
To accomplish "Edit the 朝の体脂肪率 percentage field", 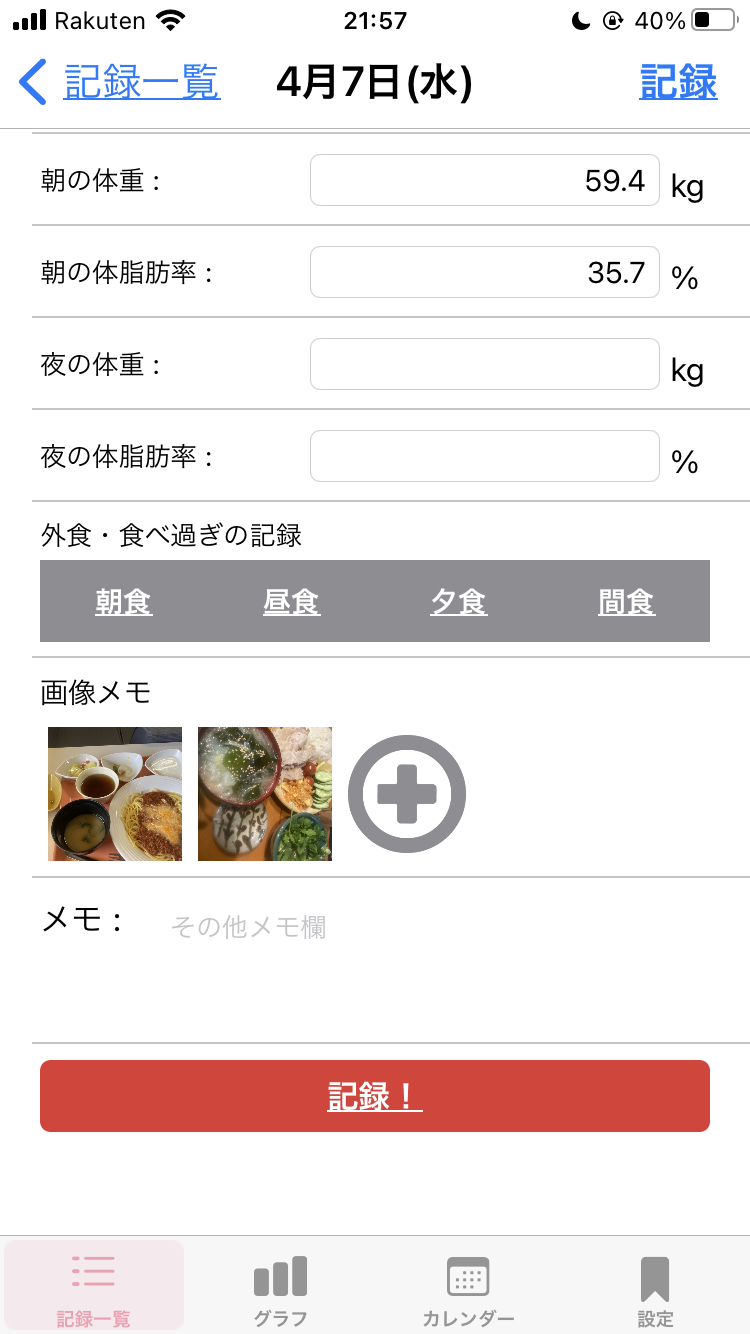I will click(x=485, y=272).
